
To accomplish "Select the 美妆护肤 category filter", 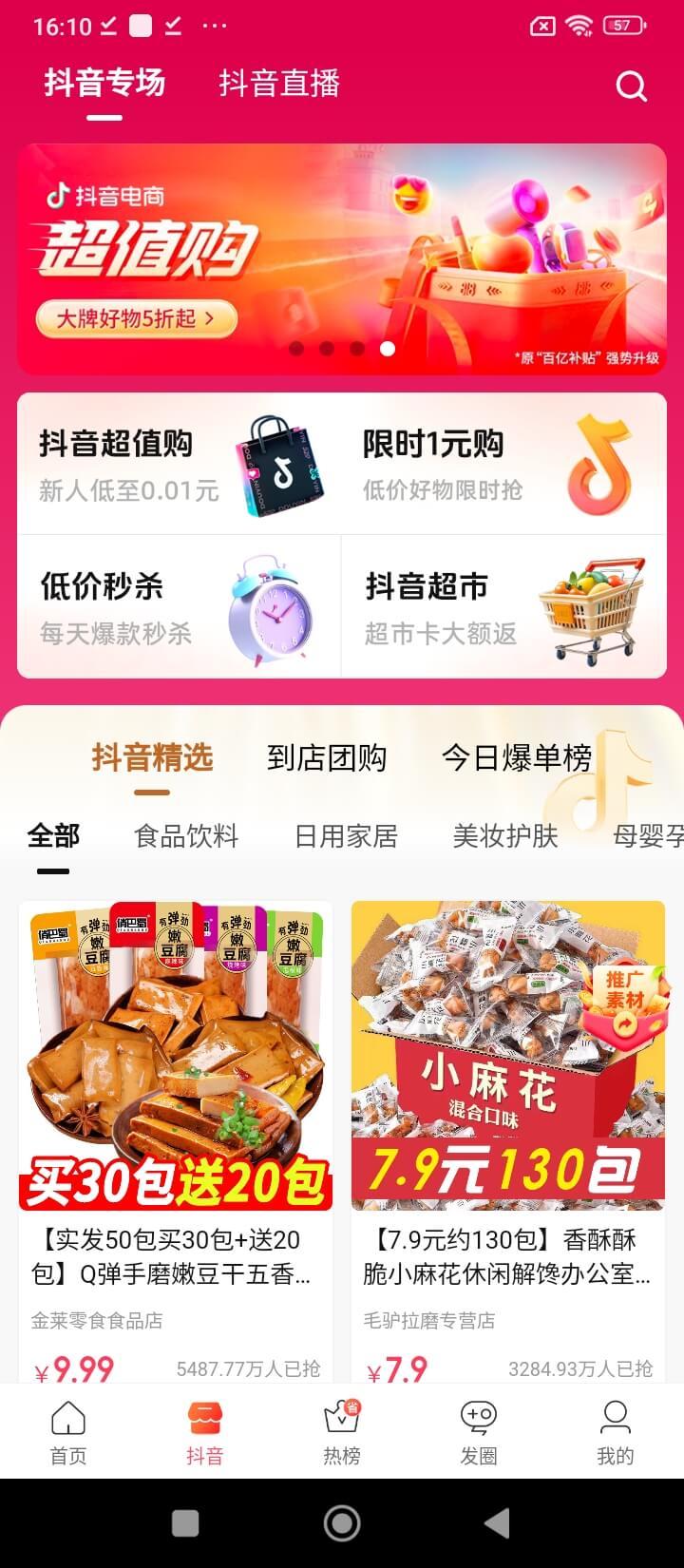I will (x=503, y=837).
